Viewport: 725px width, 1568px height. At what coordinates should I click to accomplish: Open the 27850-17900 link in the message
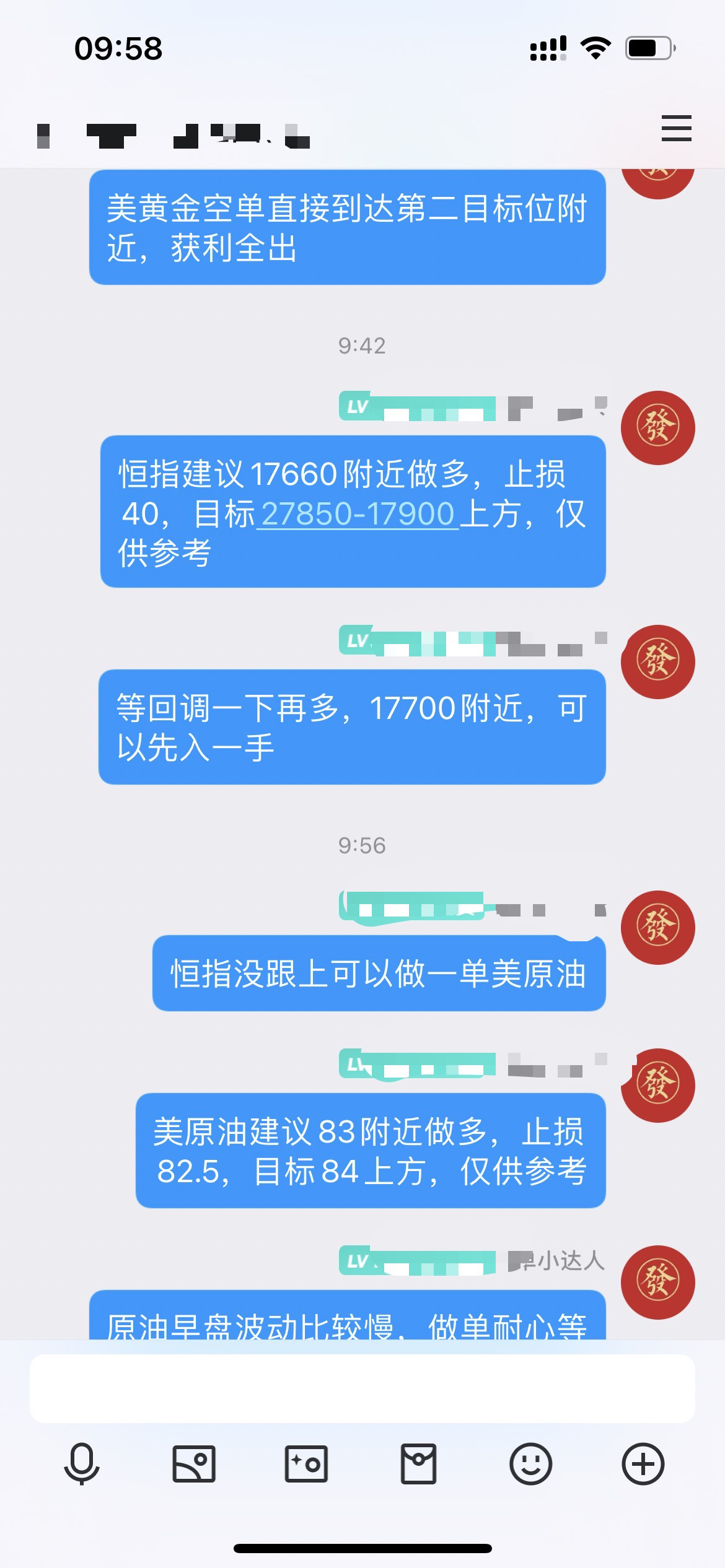[x=358, y=514]
